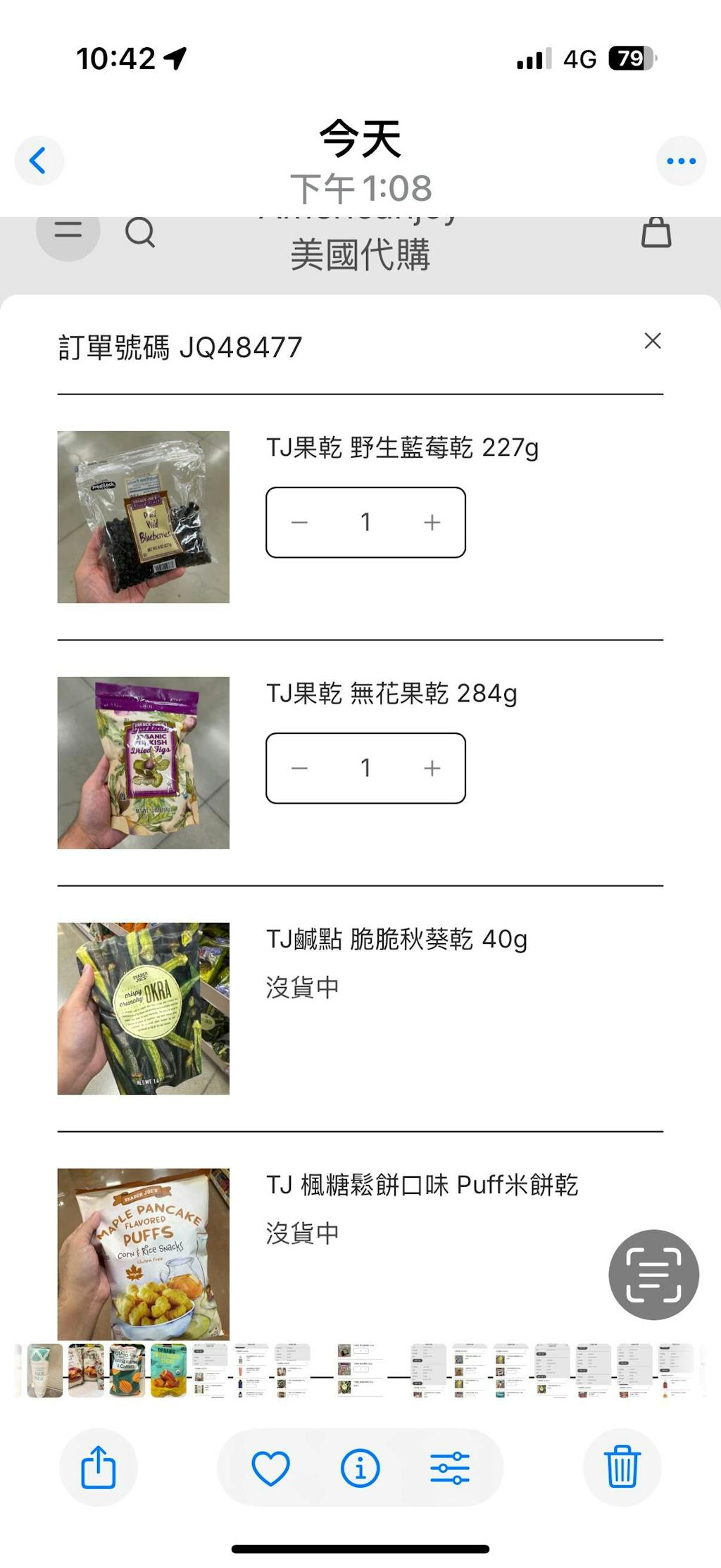Favorite this photo with the heart

[270, 1468]
